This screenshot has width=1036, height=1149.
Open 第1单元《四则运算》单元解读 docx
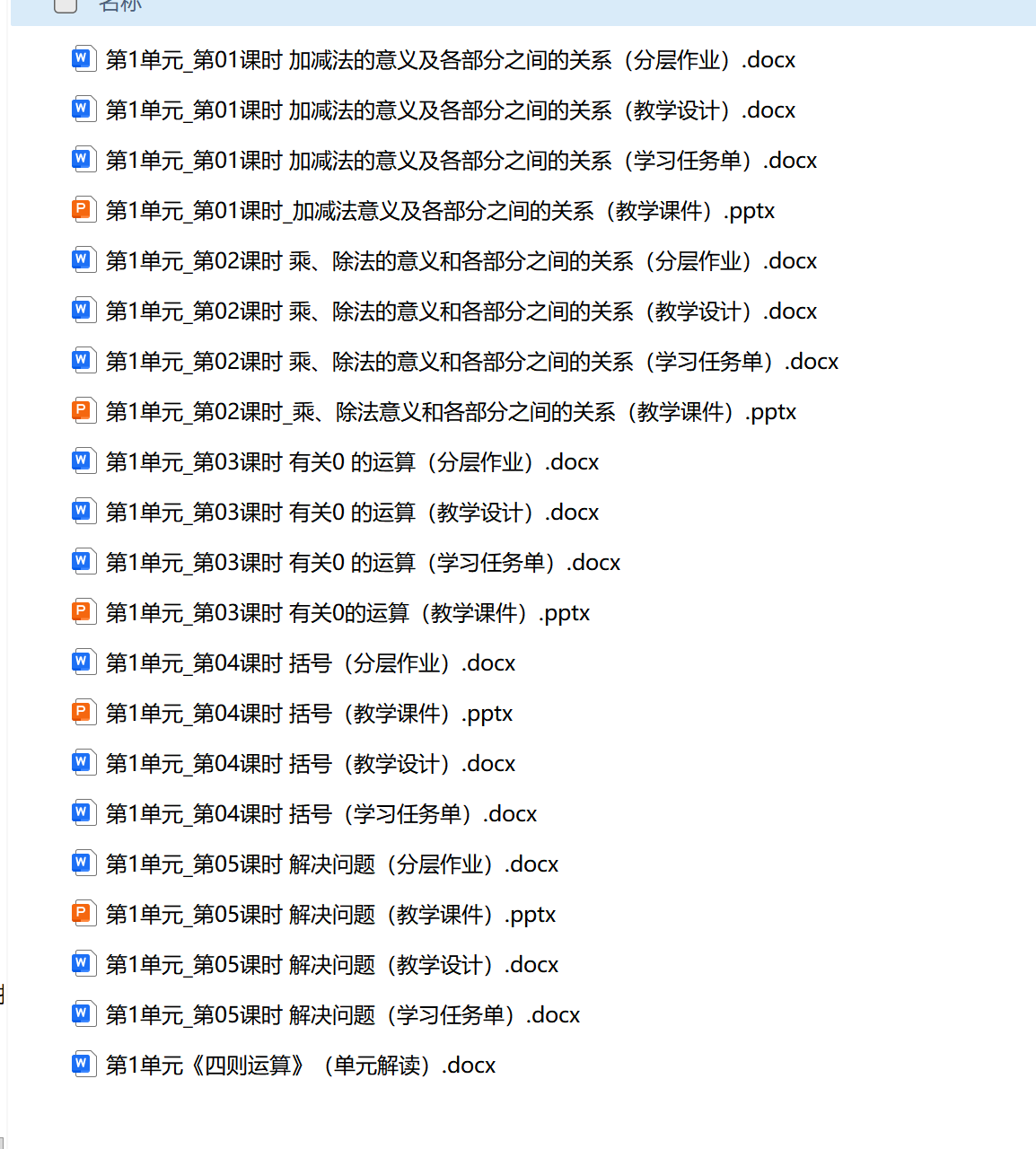(x=300, y=1064)
